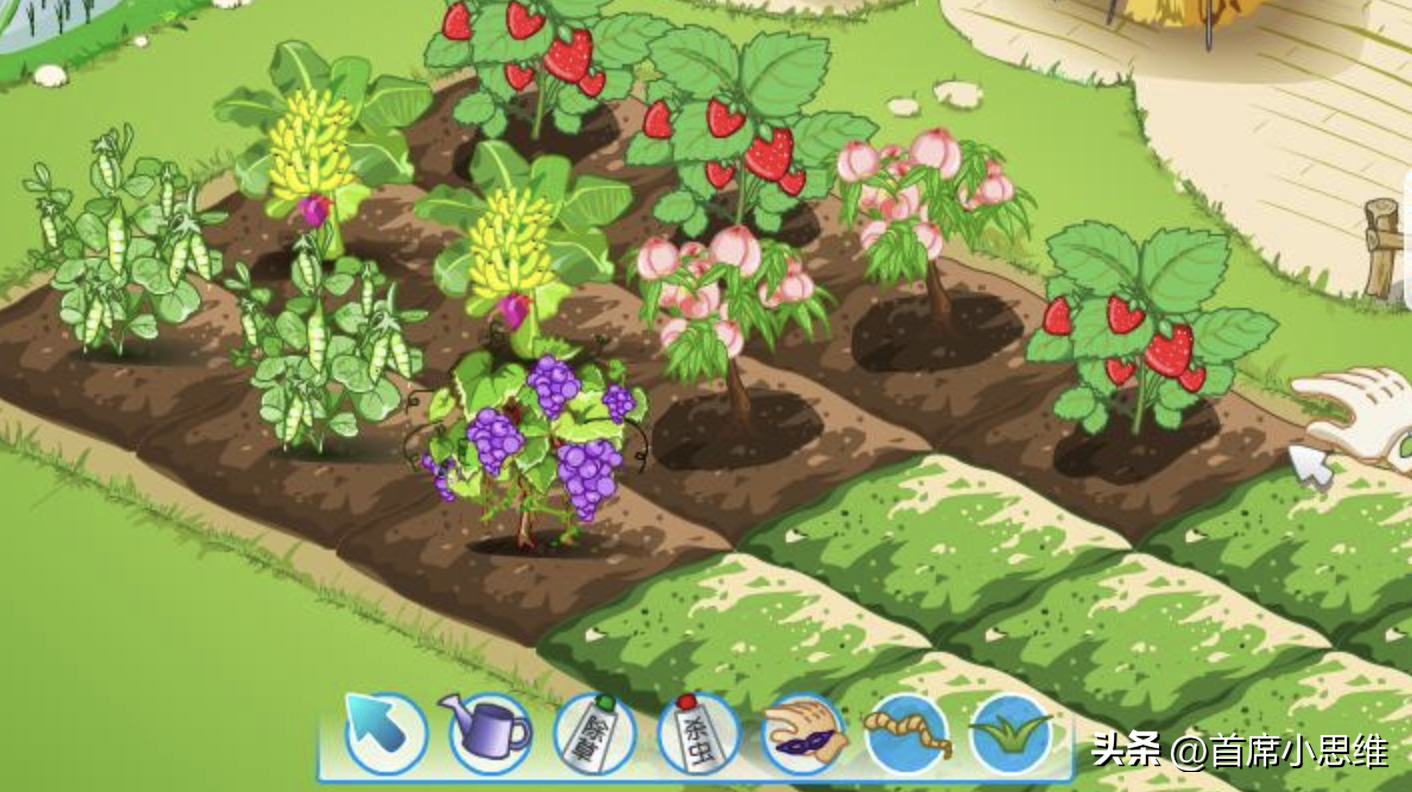Choose the 杀虫 pesticide tool

click(698, 735)
